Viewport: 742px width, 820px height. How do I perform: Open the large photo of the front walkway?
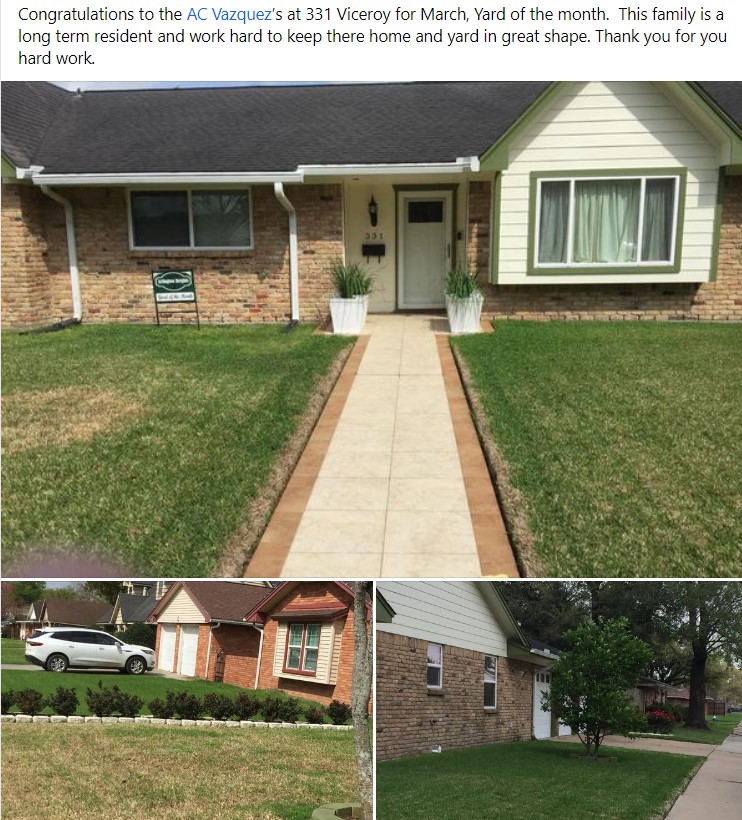pyautogui.click(x=371, y=329)
